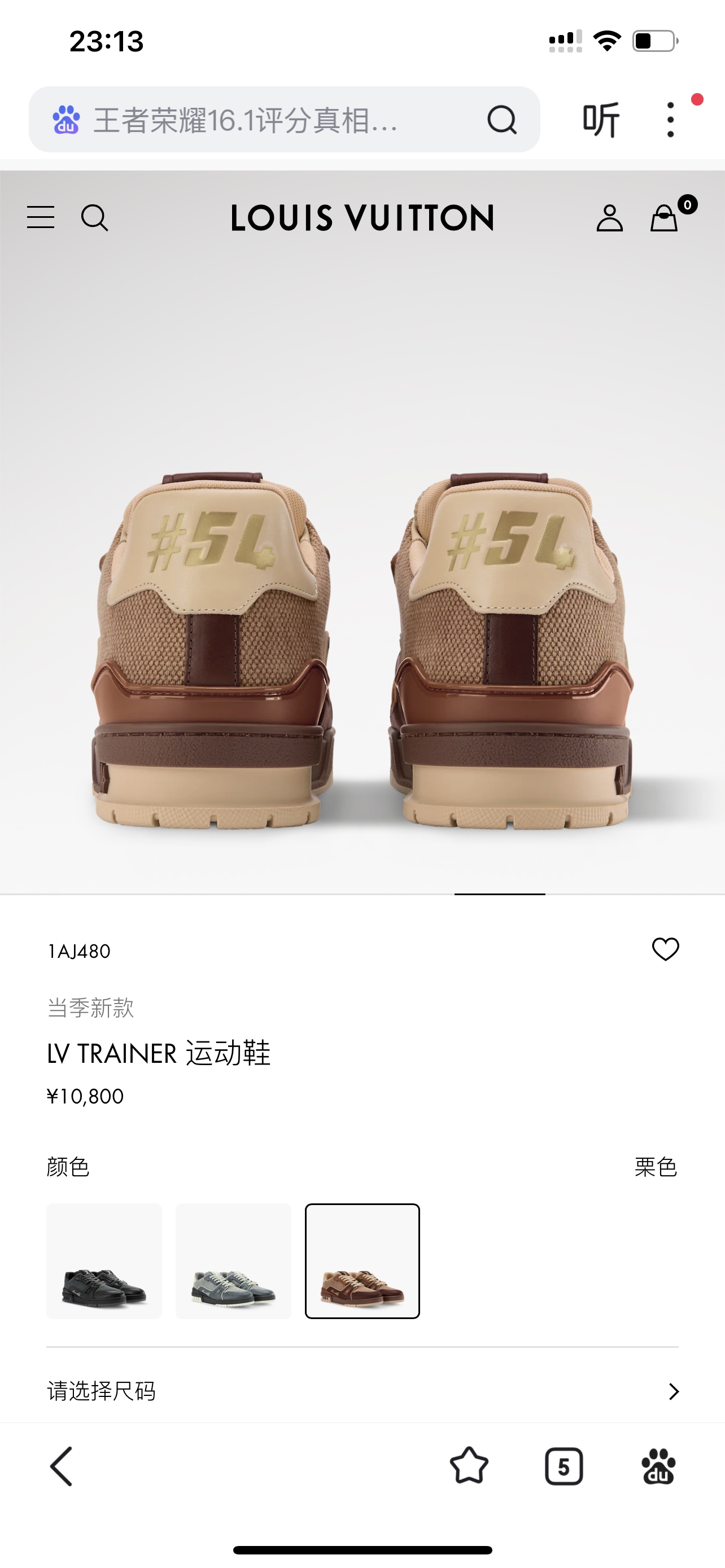
Task: Open the browser three-dot overflow menu
Action: 670,119
